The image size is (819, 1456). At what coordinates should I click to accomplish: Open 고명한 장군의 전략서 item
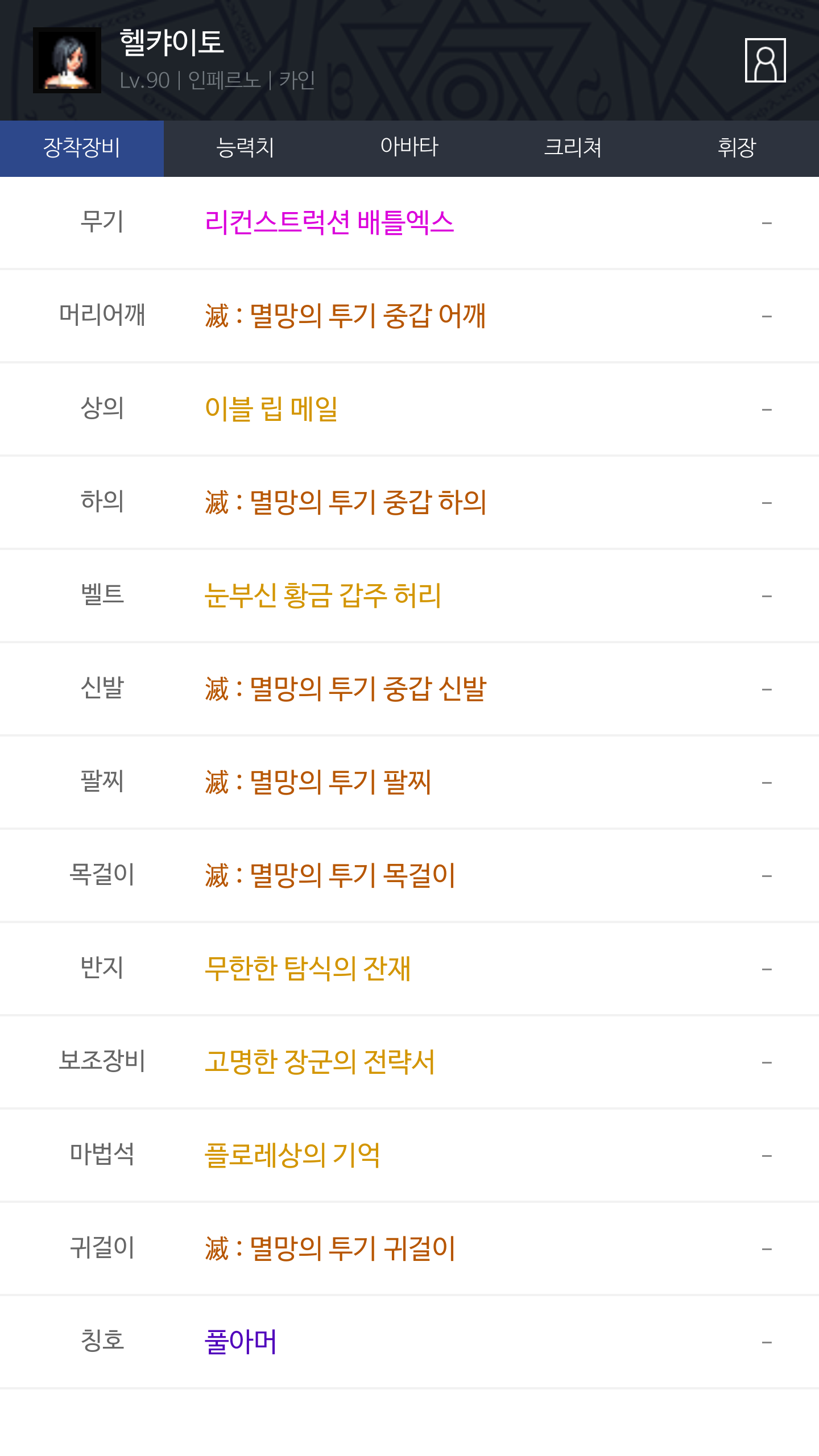320,1062
